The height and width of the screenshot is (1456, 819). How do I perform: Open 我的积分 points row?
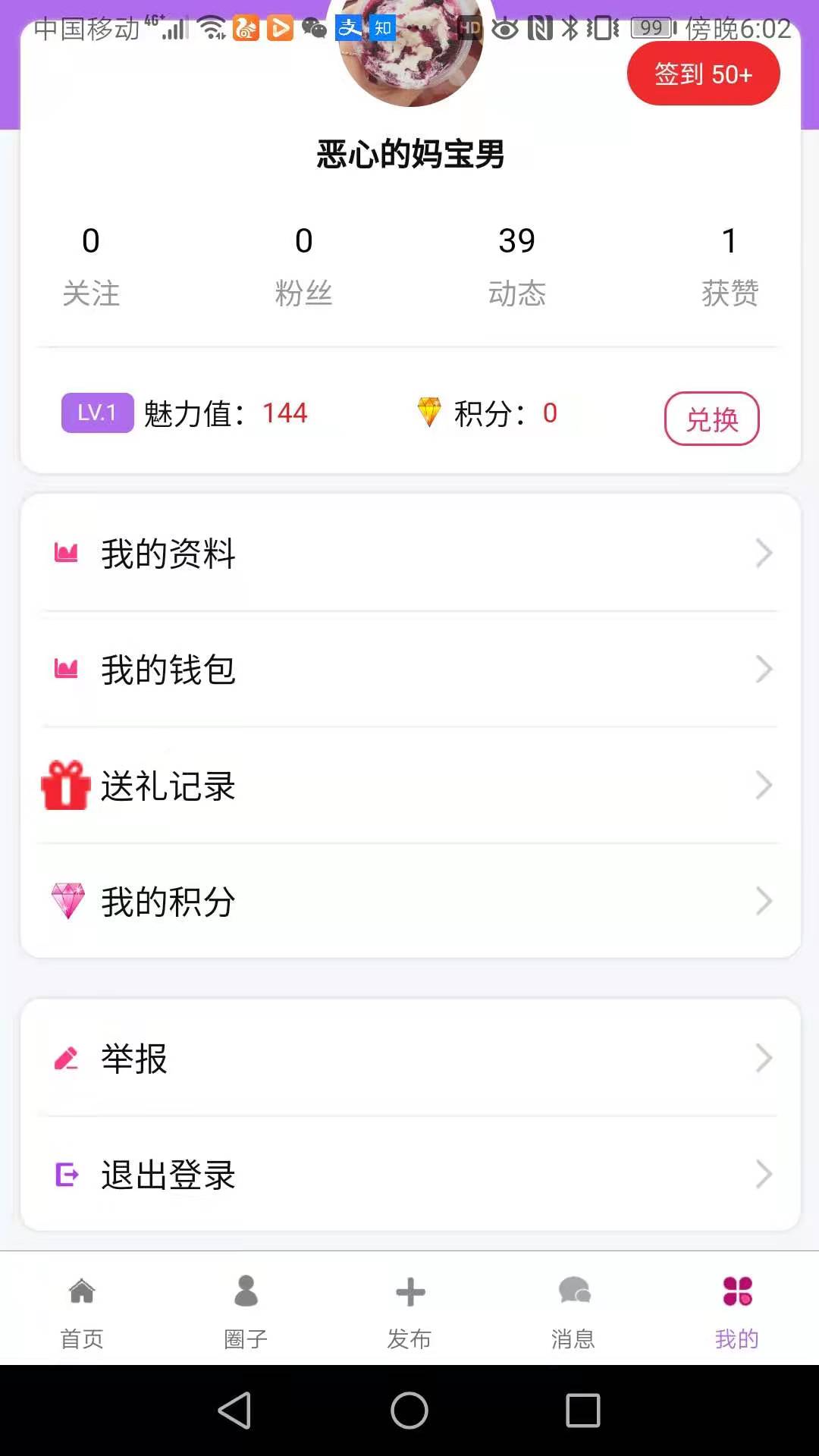click(x=409, y=902)
